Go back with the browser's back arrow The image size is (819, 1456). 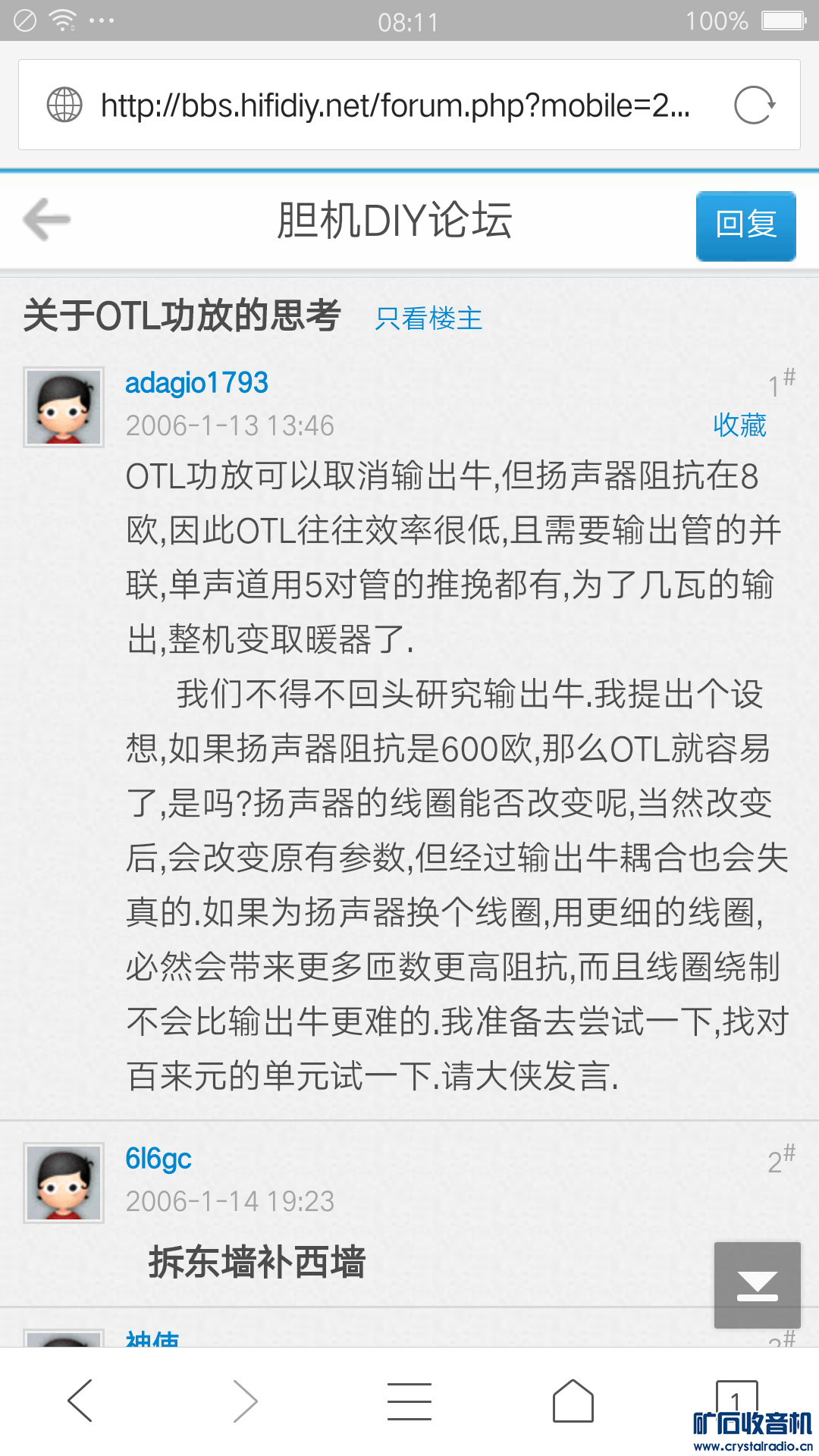click(x=80, y=1401)
